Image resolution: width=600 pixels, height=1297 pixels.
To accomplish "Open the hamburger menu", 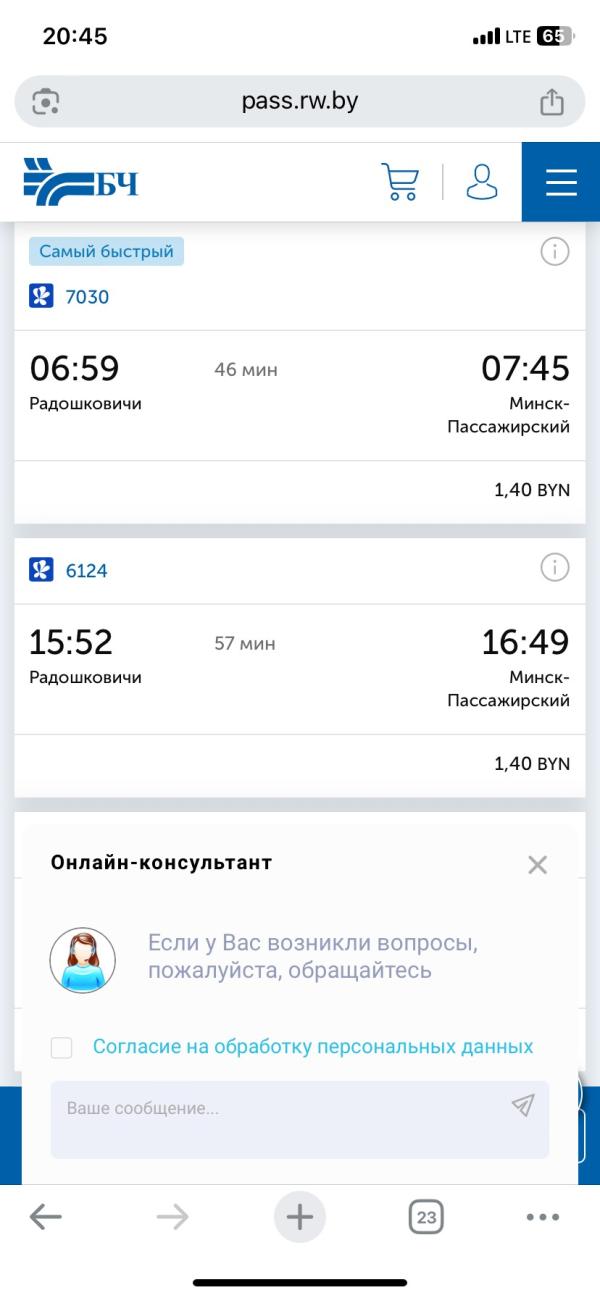I will tap(561, 182).
